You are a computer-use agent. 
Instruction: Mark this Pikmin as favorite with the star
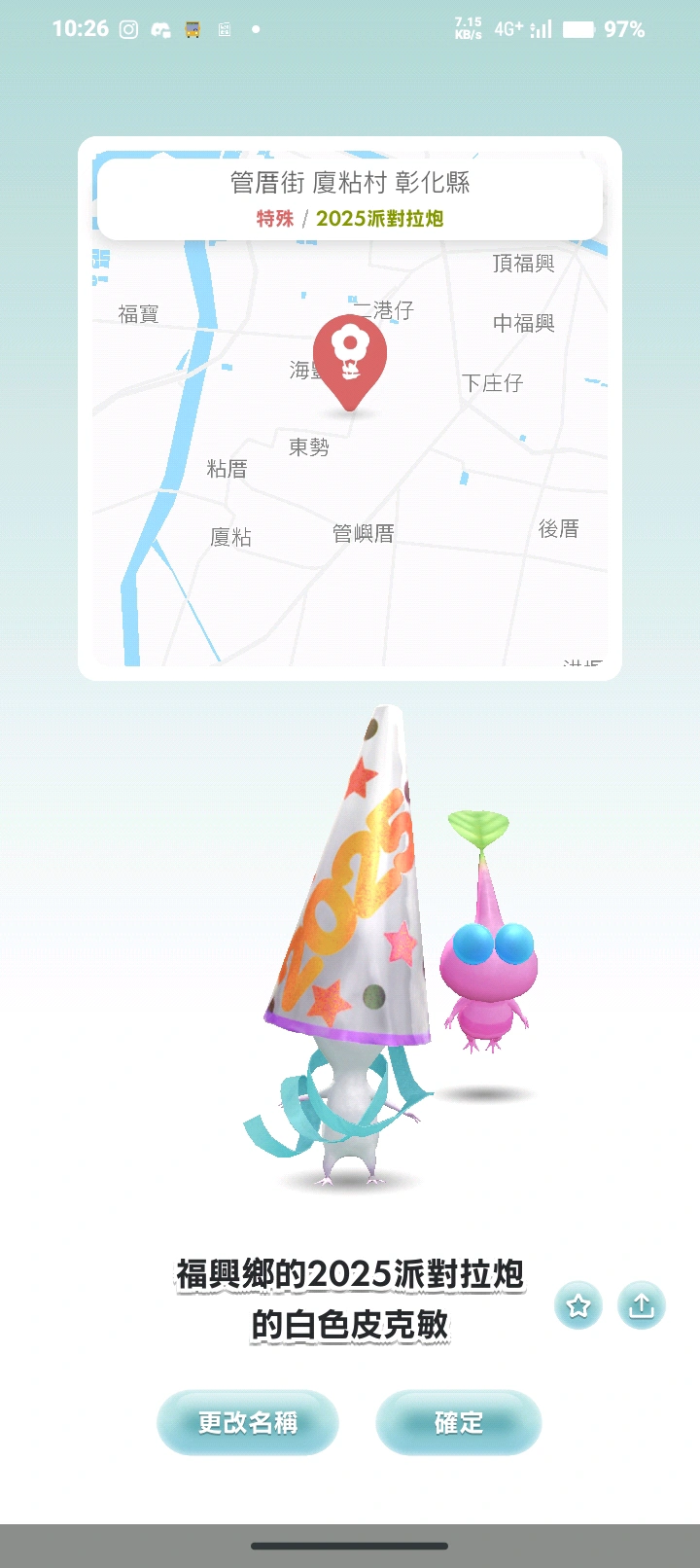pyautogui.click(x=578, y=1305)
